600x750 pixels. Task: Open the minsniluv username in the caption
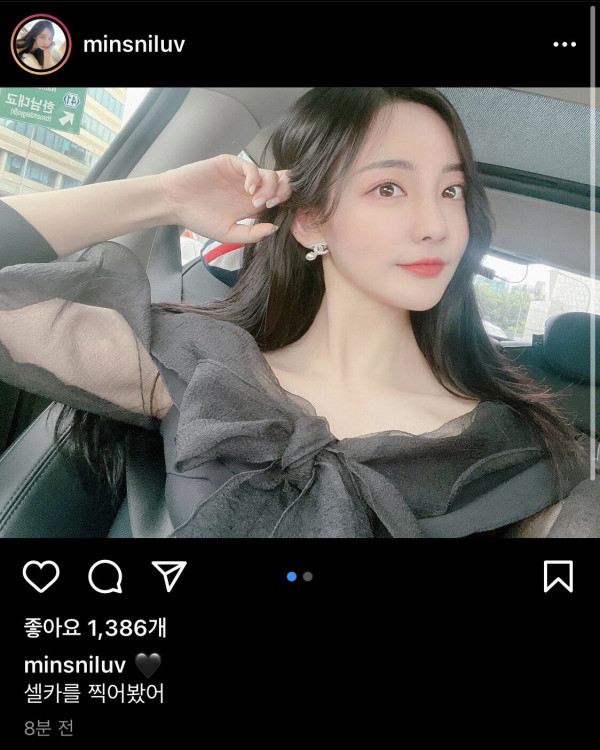coord(73,664)
